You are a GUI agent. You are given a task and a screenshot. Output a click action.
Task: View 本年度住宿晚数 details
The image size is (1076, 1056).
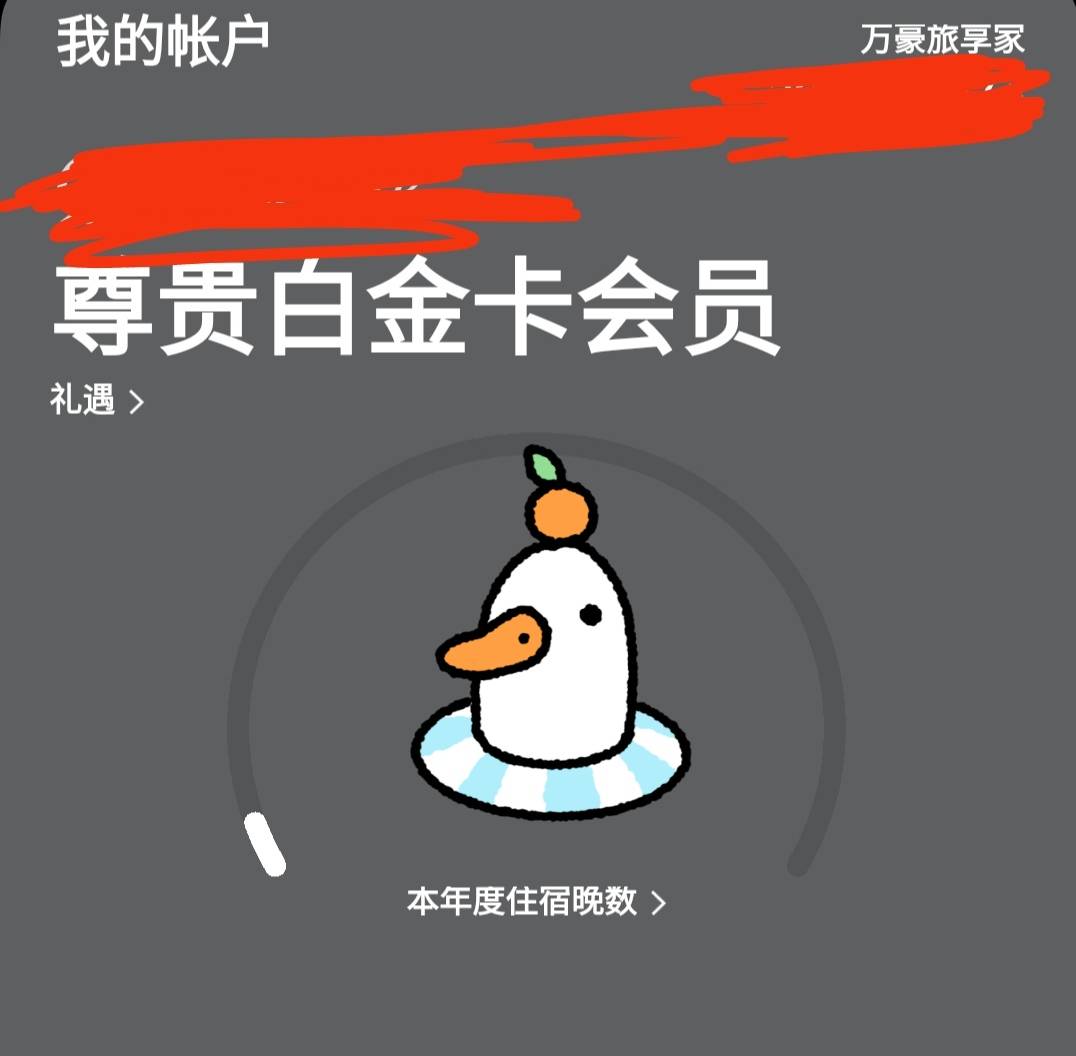click(x=535, y=902)
